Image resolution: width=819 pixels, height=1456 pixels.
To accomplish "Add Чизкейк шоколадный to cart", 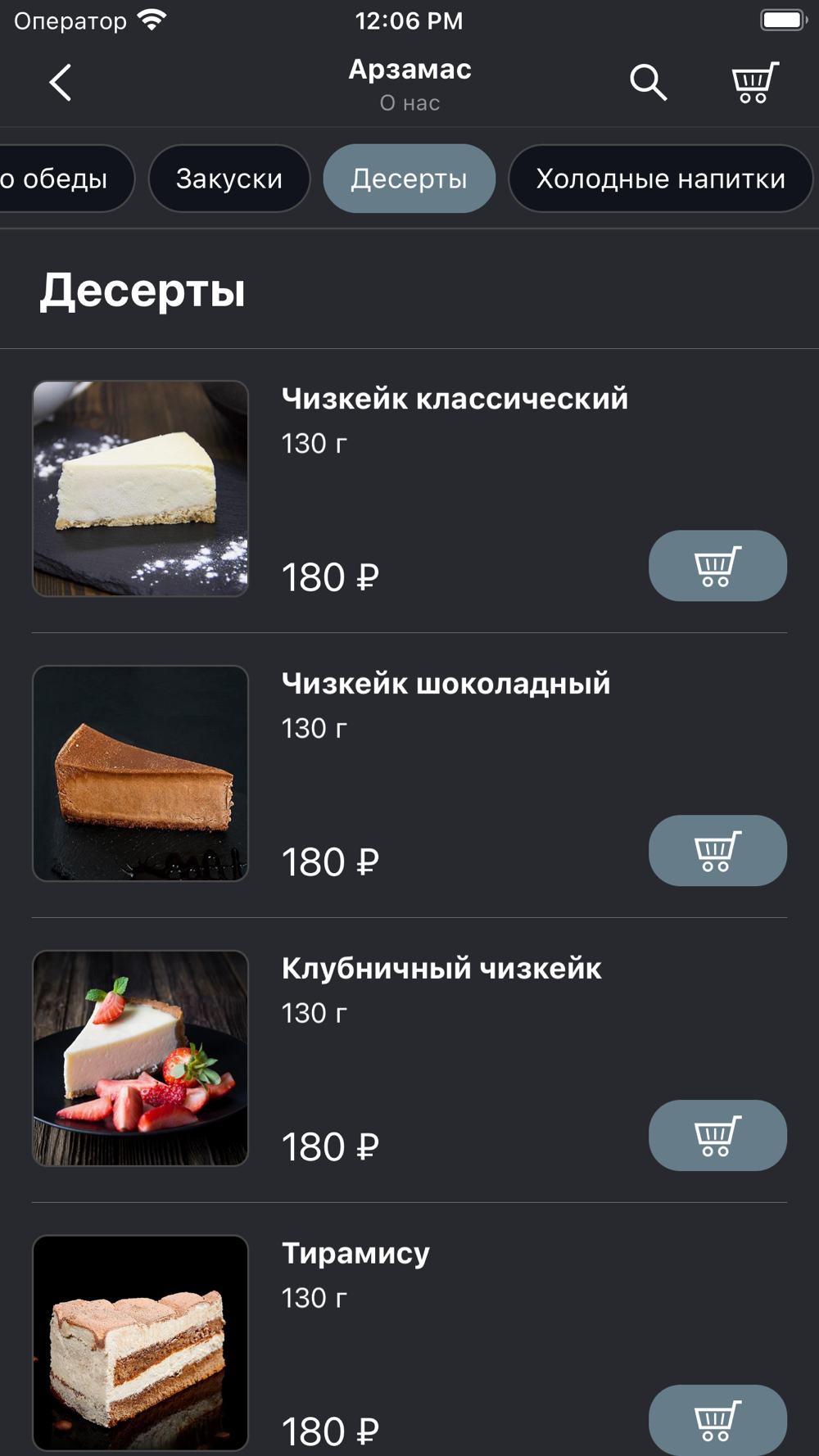I will pos(717,851).
